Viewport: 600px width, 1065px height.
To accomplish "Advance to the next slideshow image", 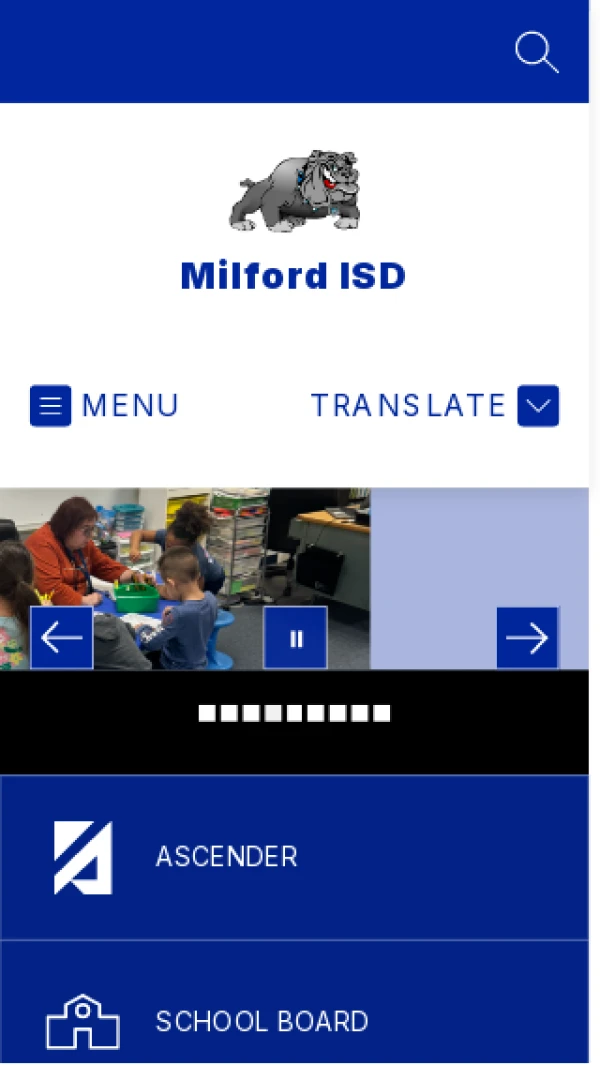I will click(527, 637).
